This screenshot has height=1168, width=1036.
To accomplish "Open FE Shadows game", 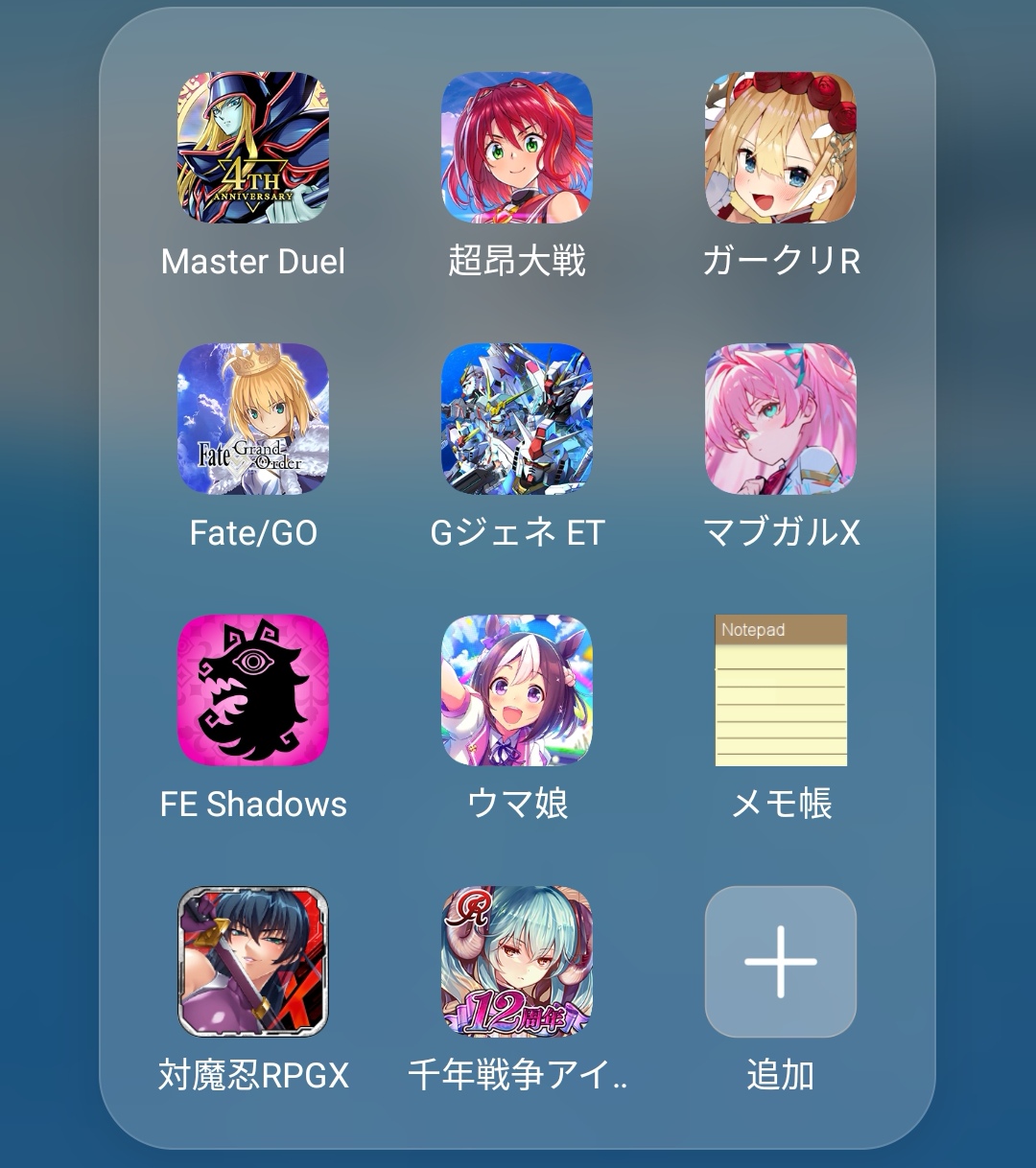I will [253, 690].
